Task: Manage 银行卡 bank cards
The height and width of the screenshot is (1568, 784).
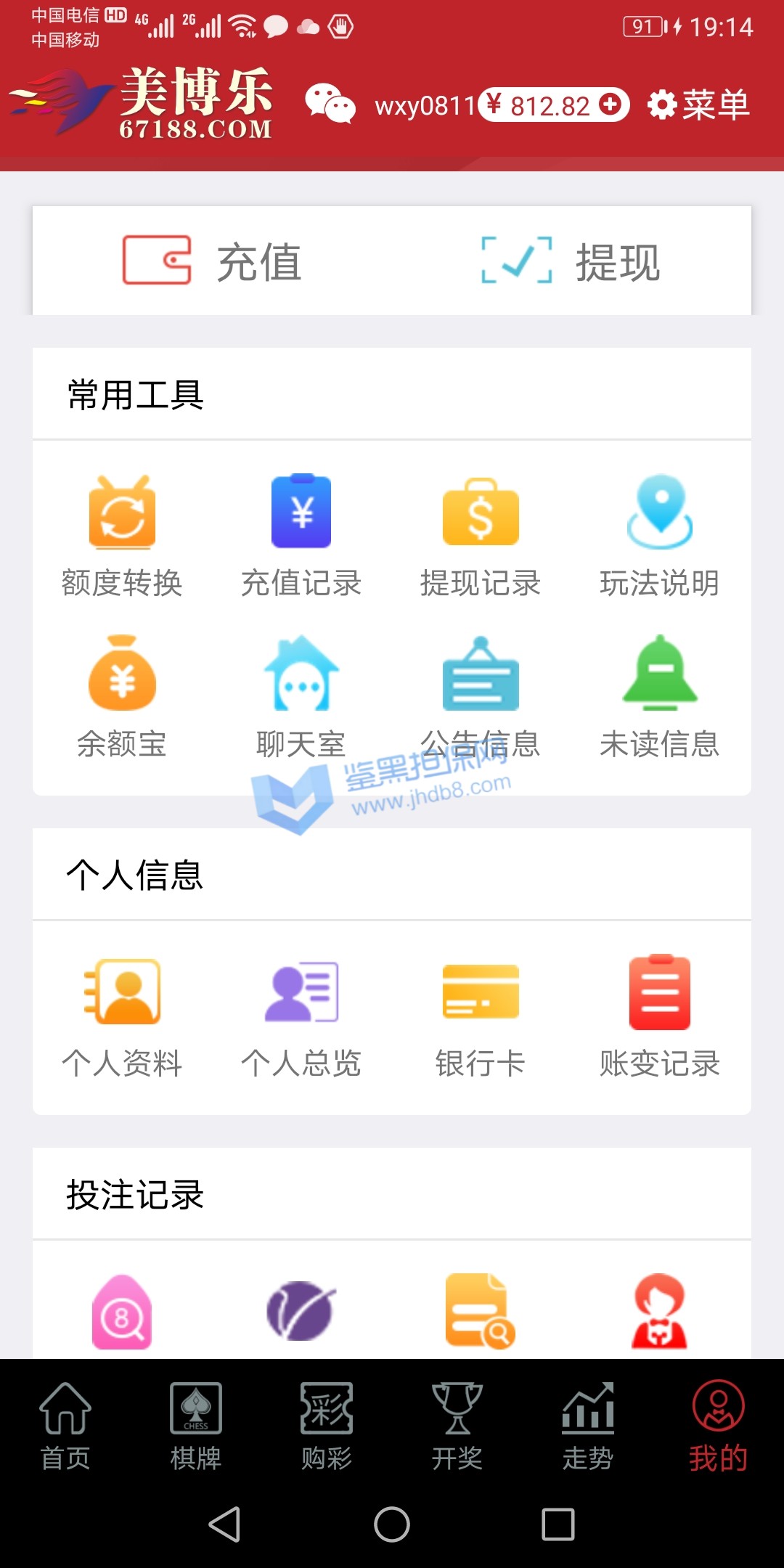Action: point(481,1016)
